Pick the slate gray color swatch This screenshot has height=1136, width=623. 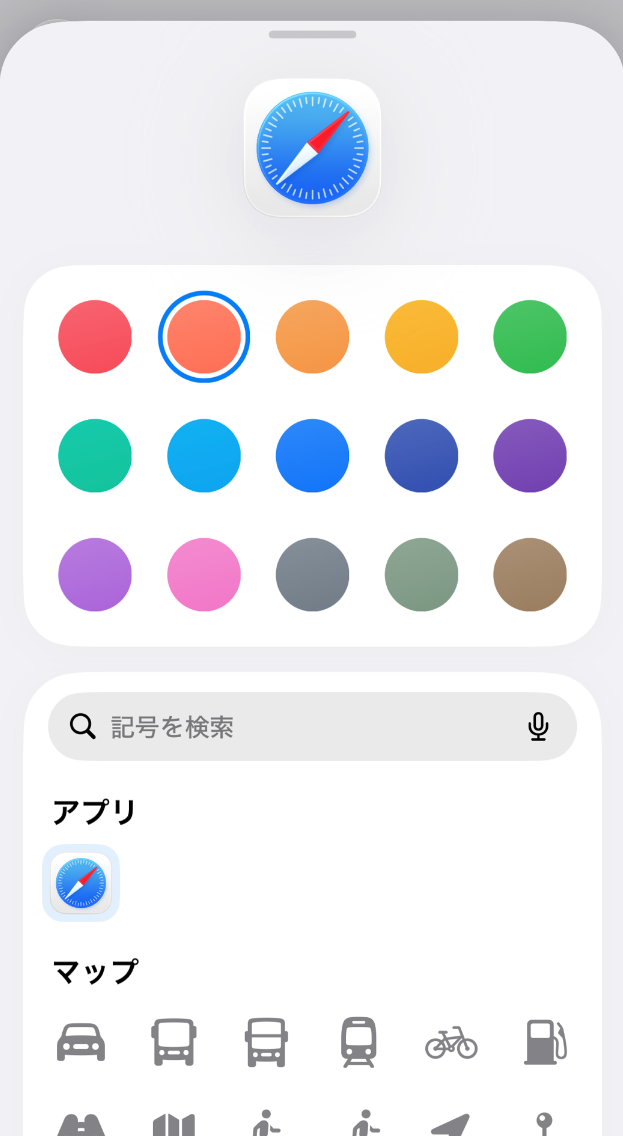click(312, 575)
